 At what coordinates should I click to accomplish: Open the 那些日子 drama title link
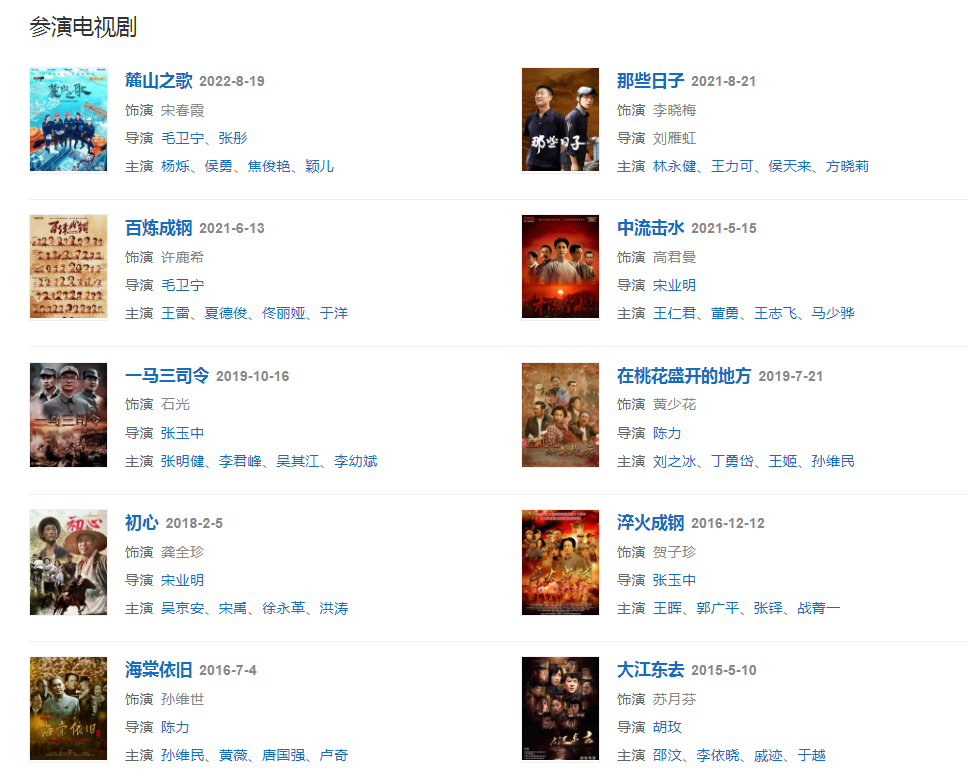650,81
